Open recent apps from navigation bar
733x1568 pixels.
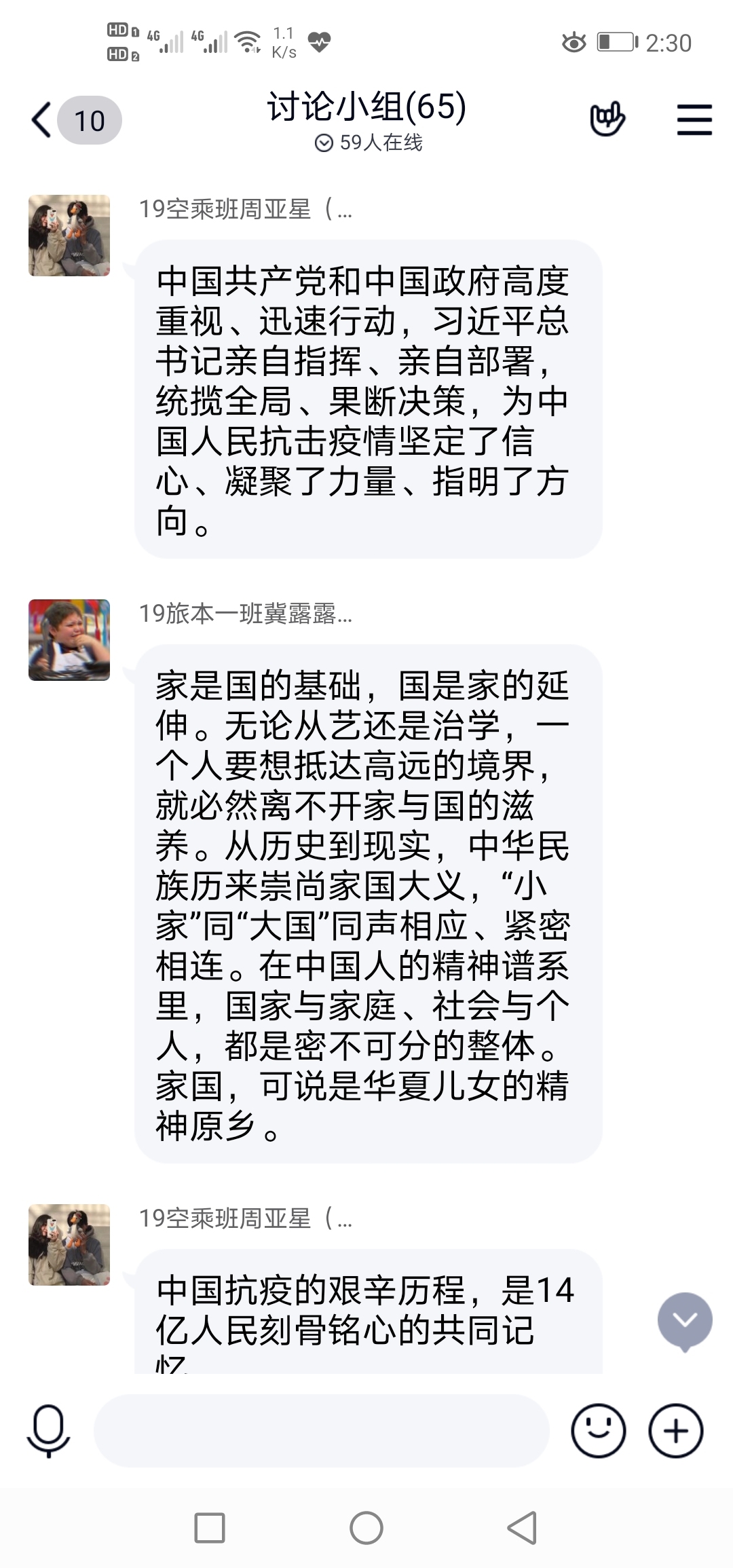[210, 1529]
